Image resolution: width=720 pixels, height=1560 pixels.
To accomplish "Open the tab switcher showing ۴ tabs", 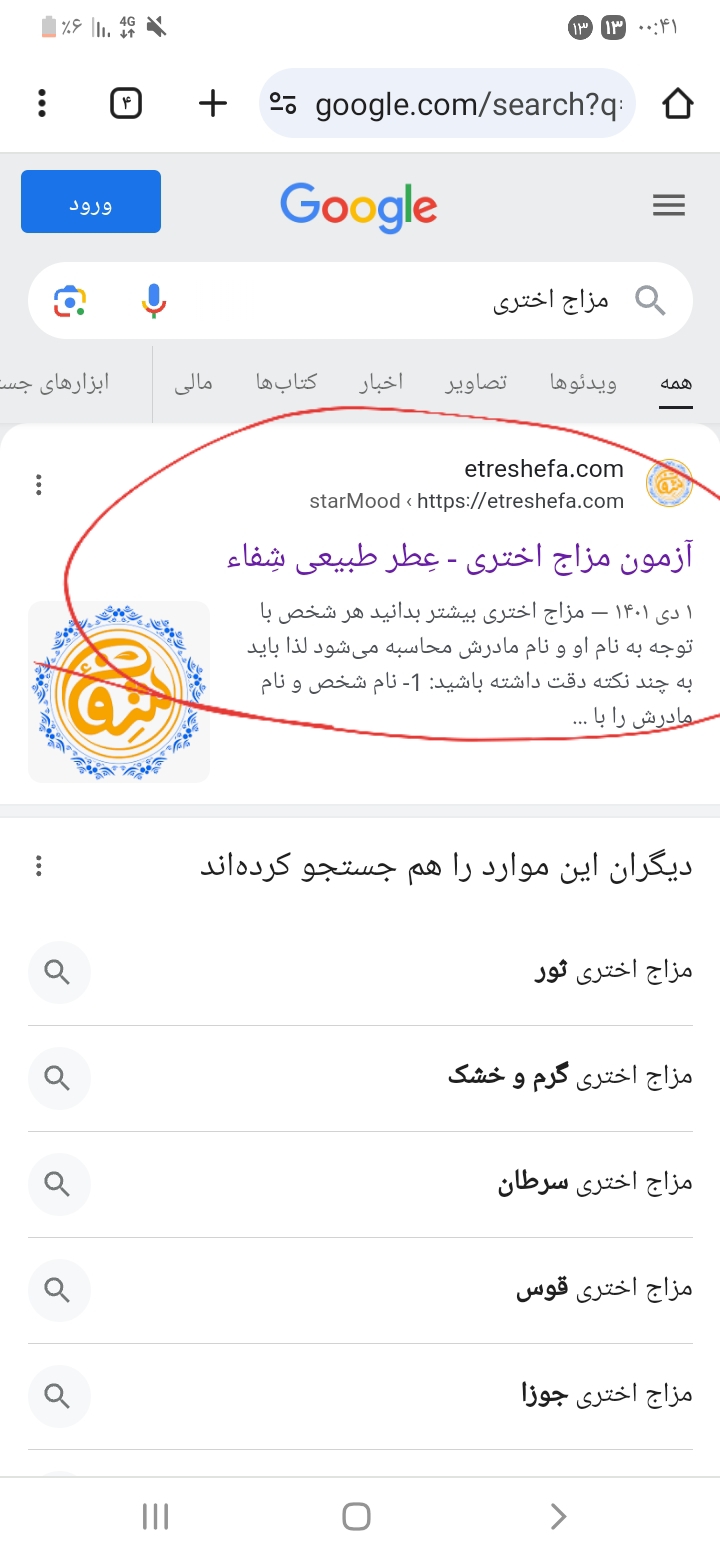I will pyautogui.click(x=126, y=103).
